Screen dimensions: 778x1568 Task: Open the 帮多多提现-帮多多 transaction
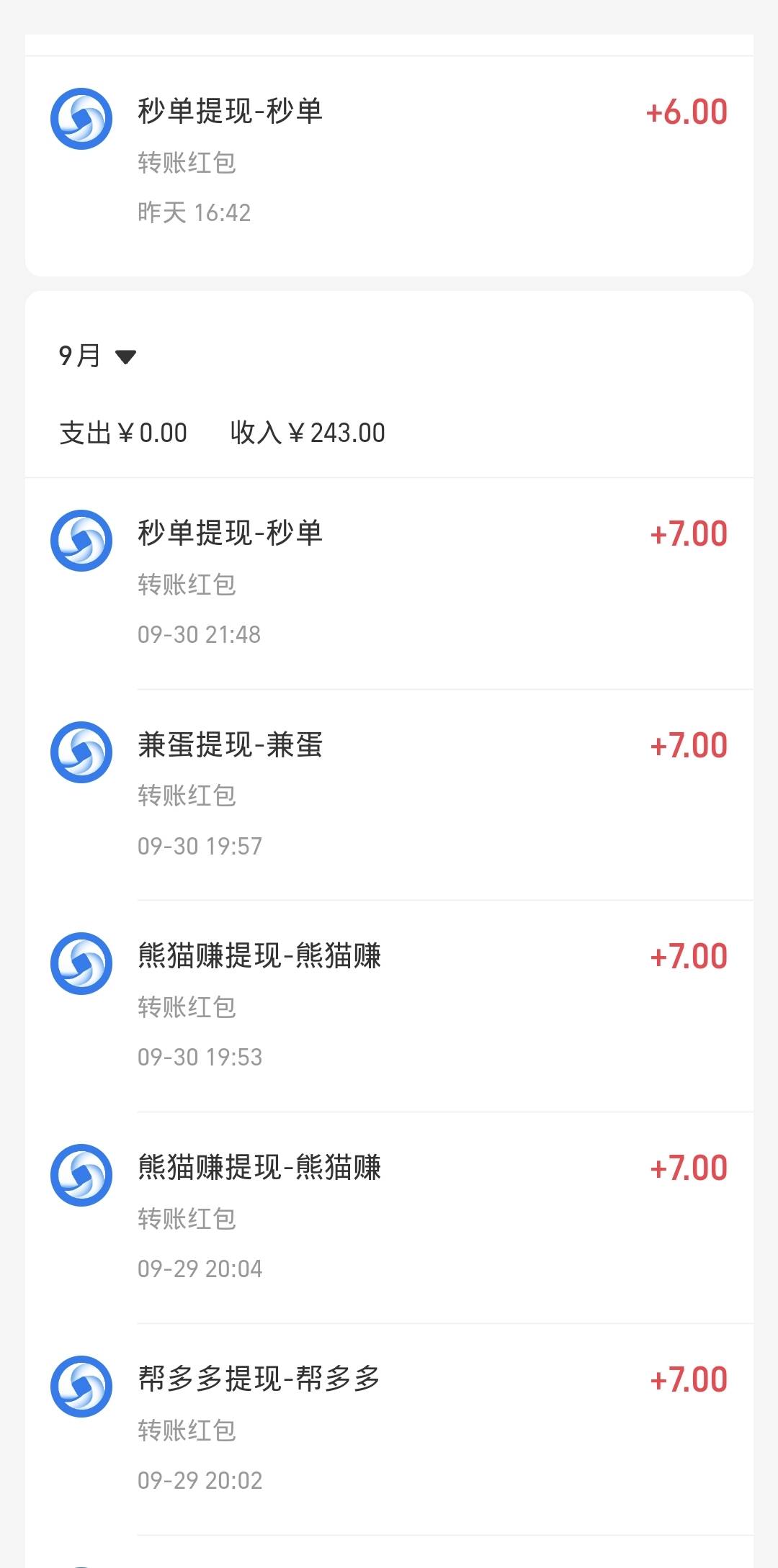pos(389,1429)
